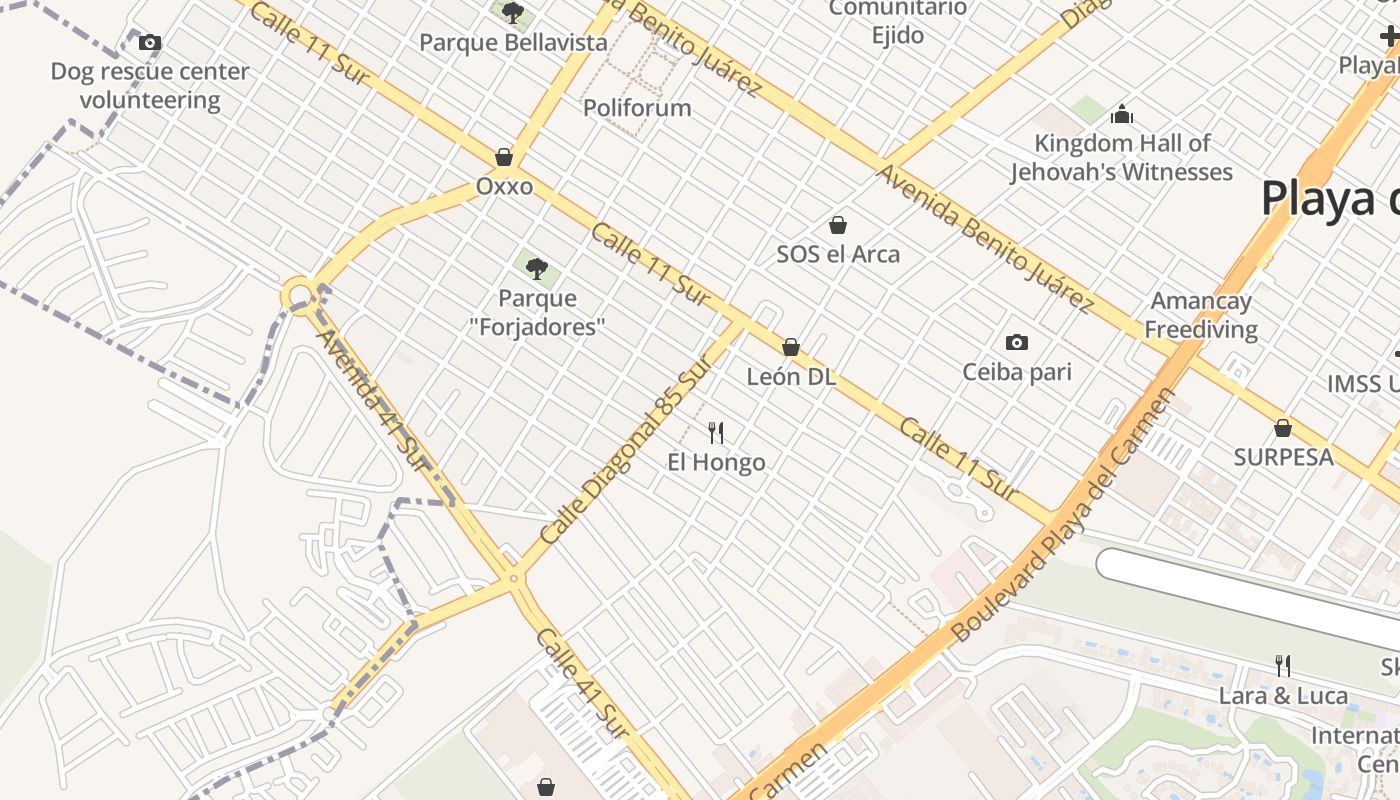
Task: Tap the Parque "Forjadores" park marker
Action: point(537,268)
